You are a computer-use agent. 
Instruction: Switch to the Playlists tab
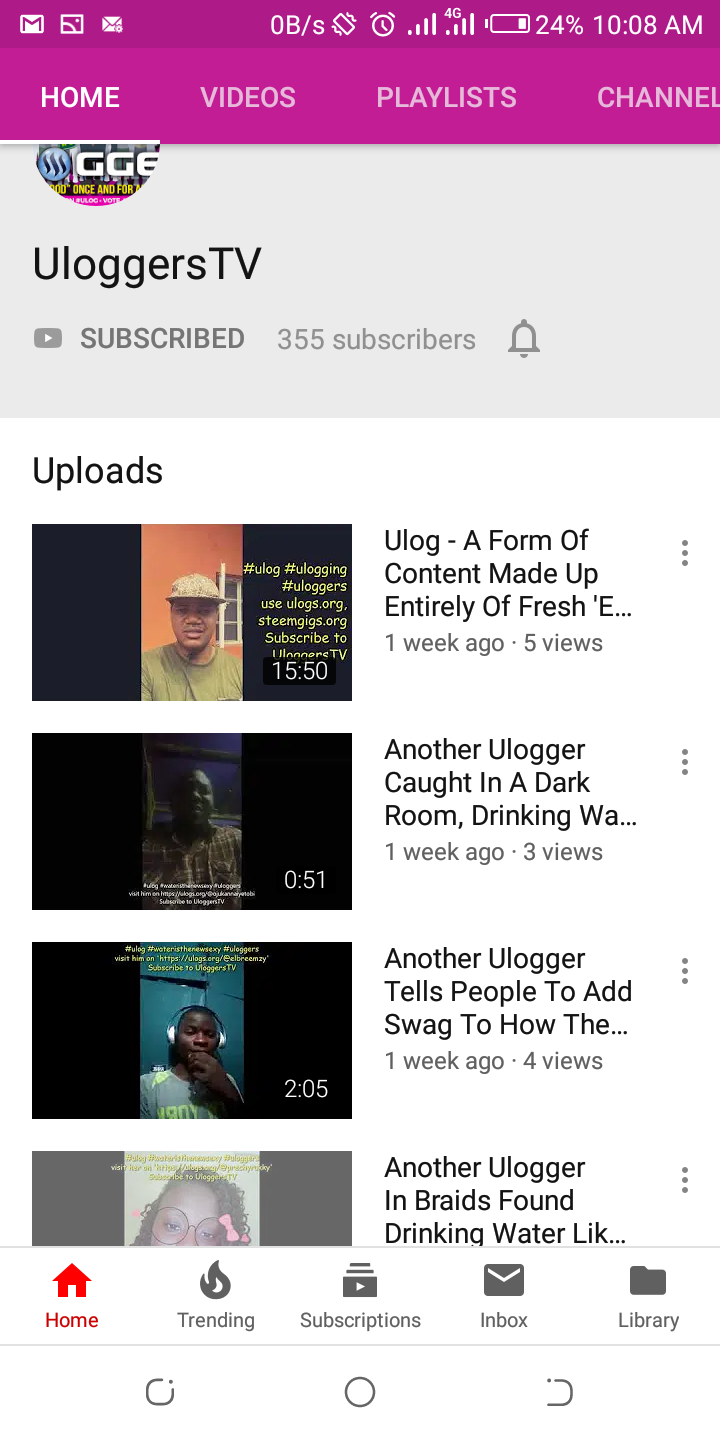(x=446, y=97)
